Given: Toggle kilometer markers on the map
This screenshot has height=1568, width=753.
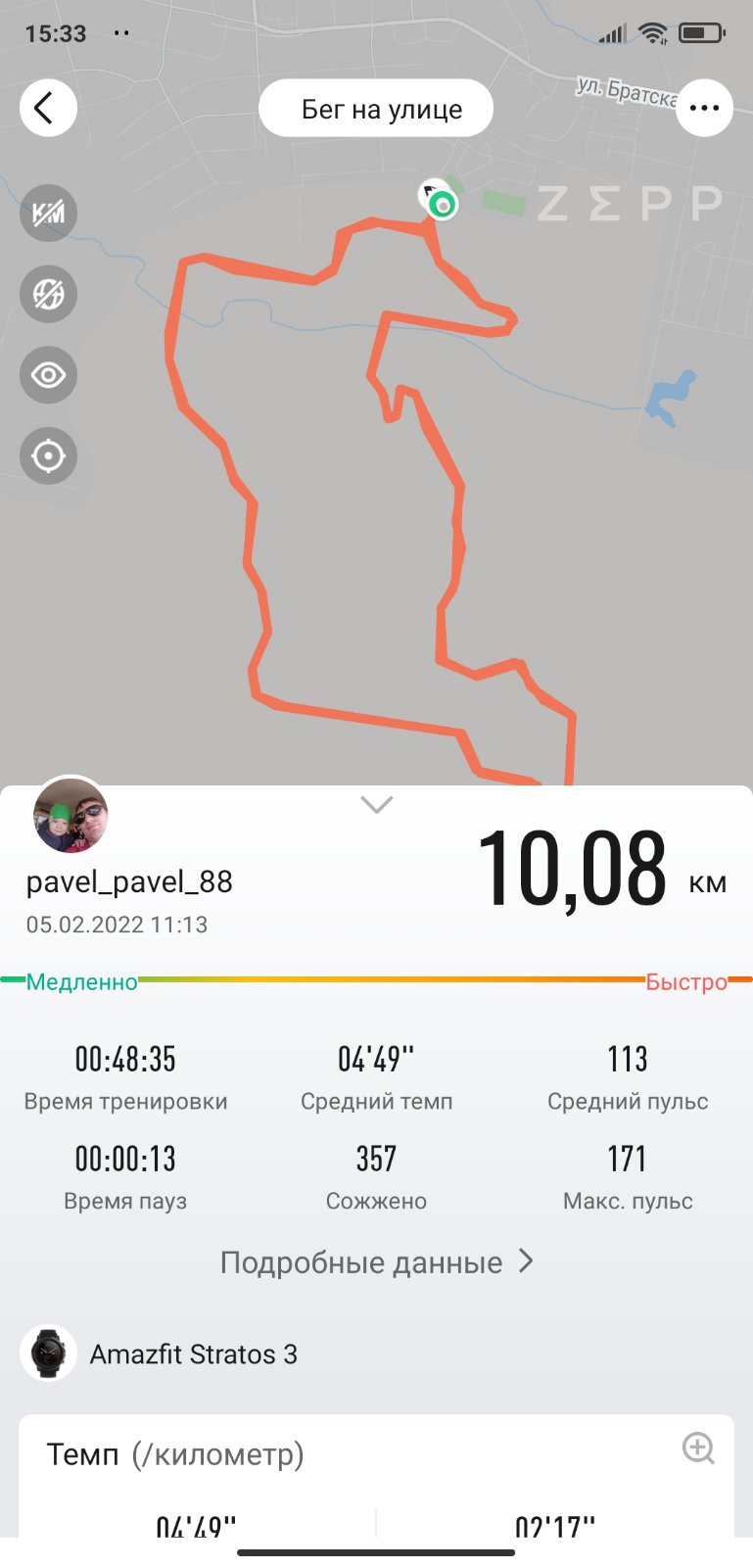Looking at the screenshot, I should coord(48,213).
